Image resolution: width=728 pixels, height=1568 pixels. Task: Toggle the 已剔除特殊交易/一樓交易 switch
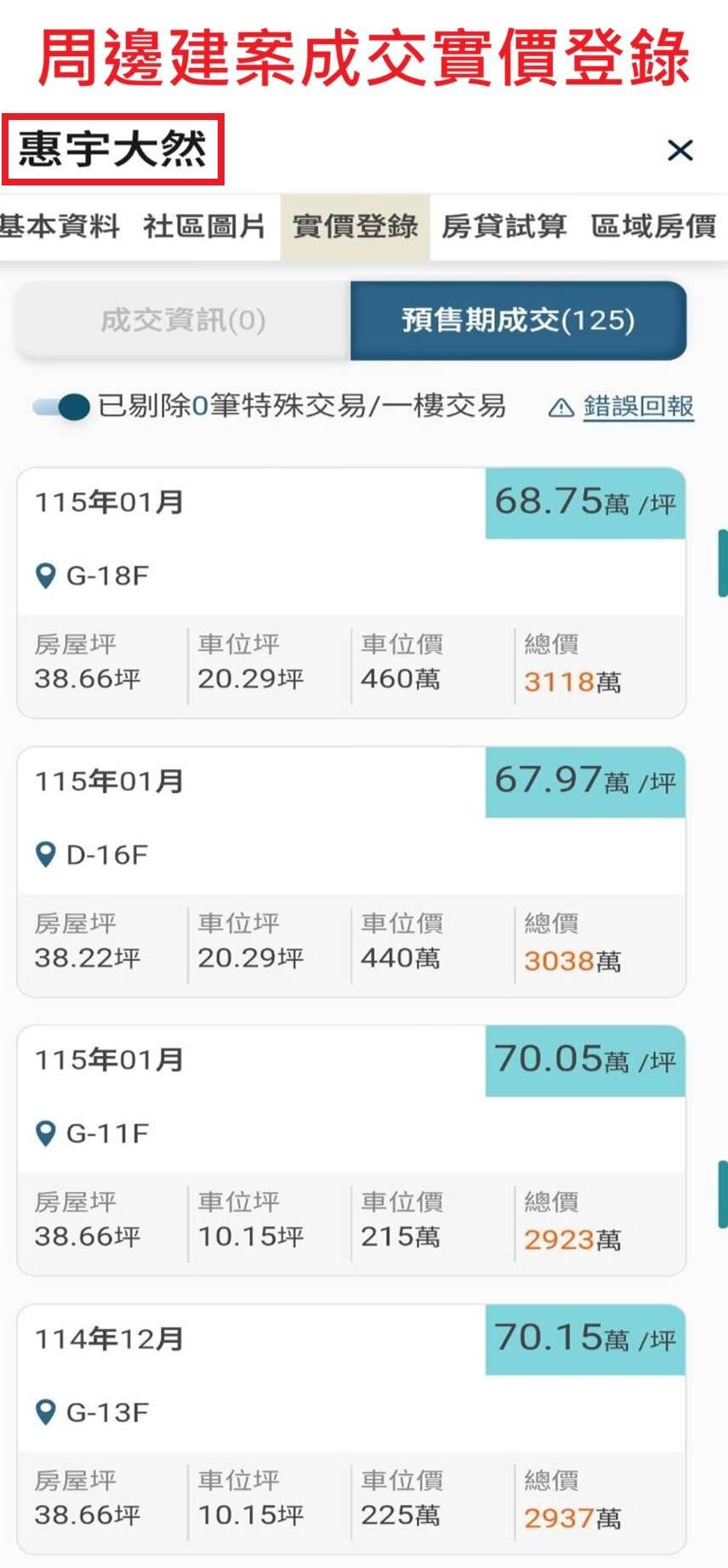pyautogui.click(x=62, y=407)
